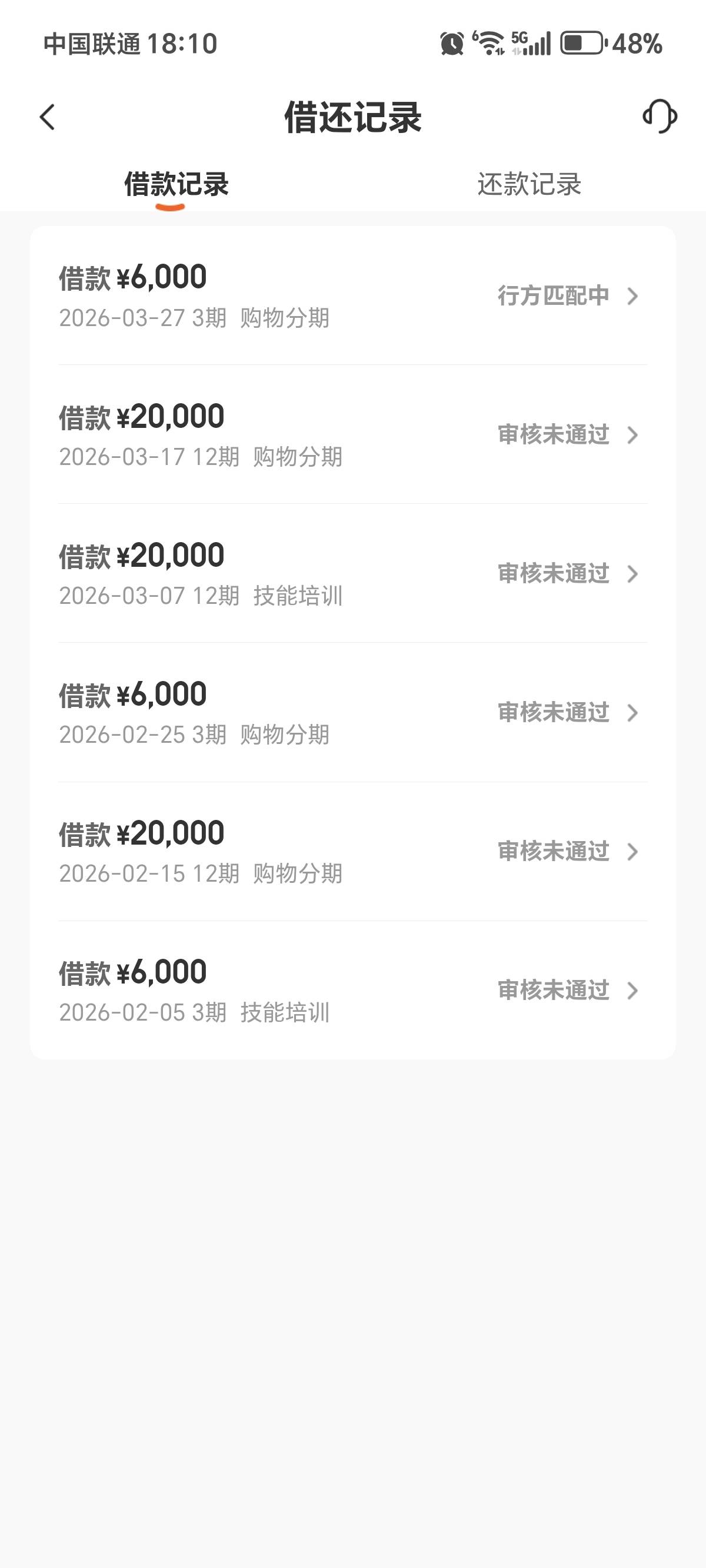Go back from 借还记录 page

48,117
